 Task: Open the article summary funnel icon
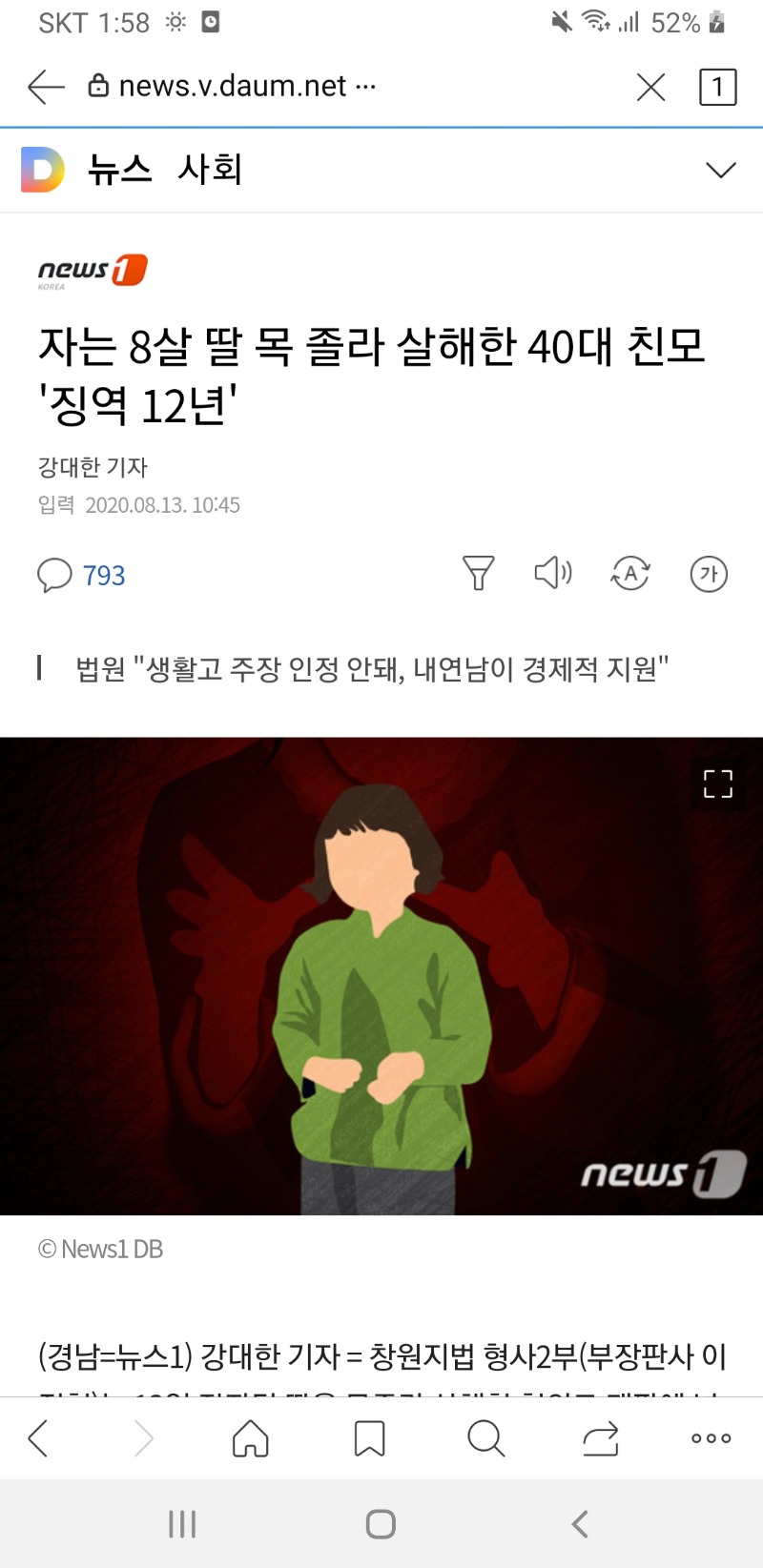pyautogui.click(x=478, y=574)
